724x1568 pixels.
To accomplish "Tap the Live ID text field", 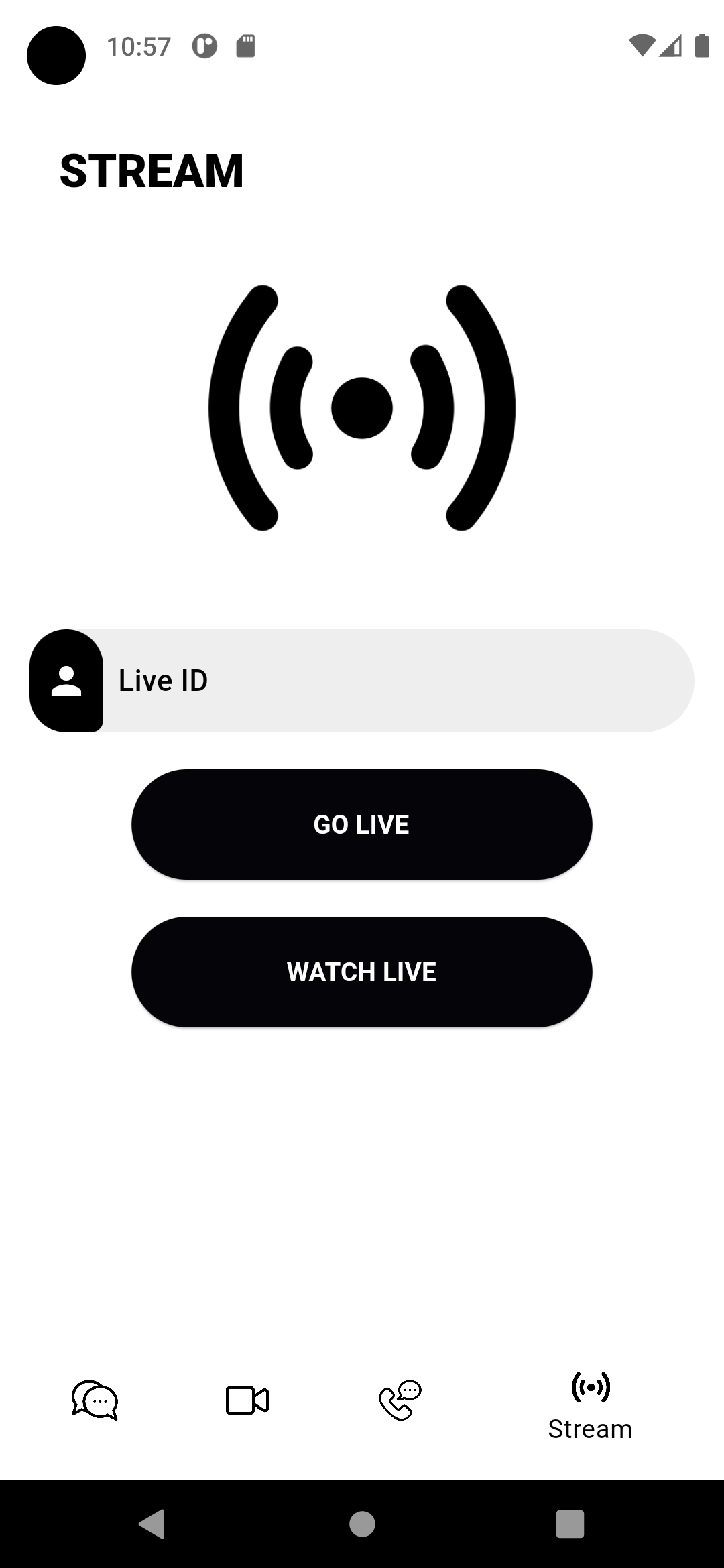I will [396, 681].
